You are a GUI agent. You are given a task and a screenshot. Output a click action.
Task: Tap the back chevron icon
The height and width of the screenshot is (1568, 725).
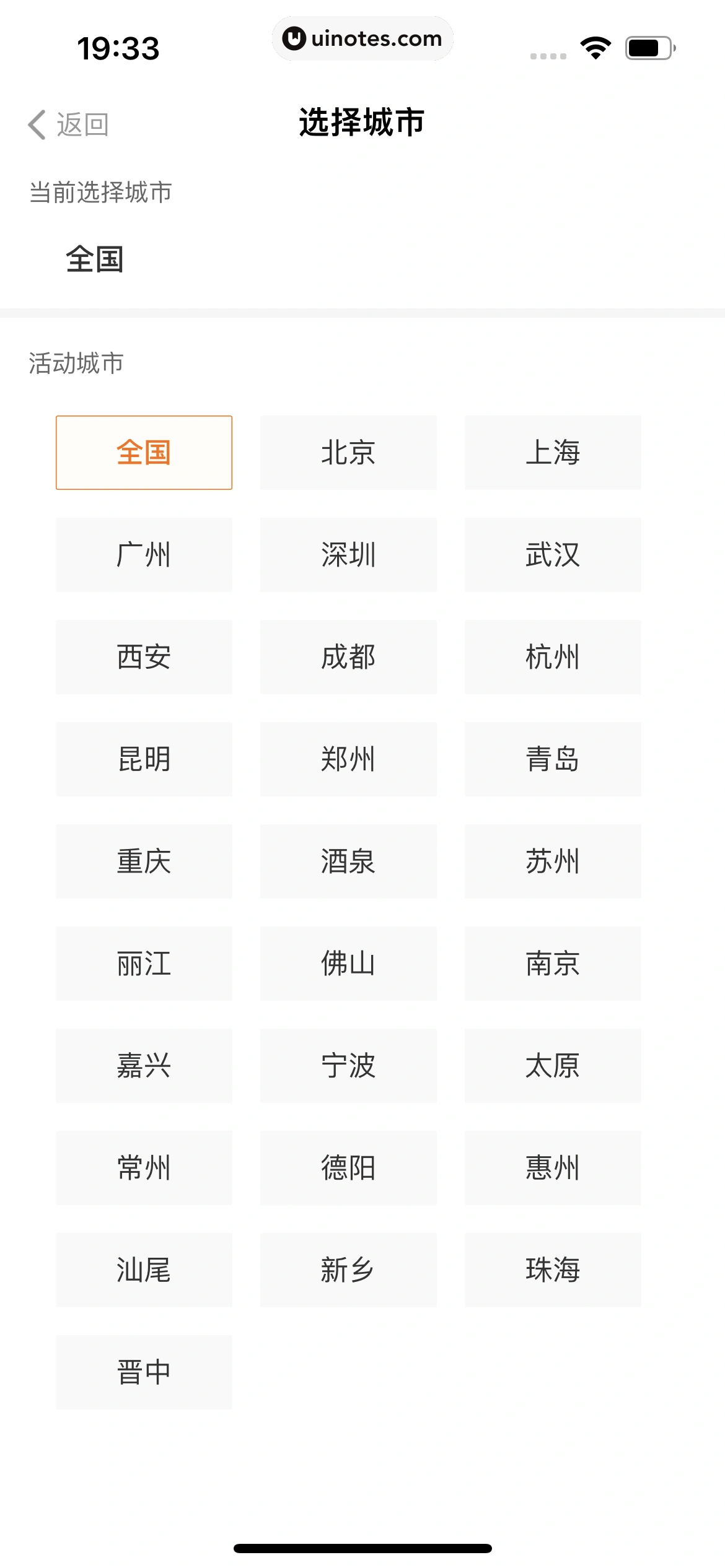click(37, 123)
